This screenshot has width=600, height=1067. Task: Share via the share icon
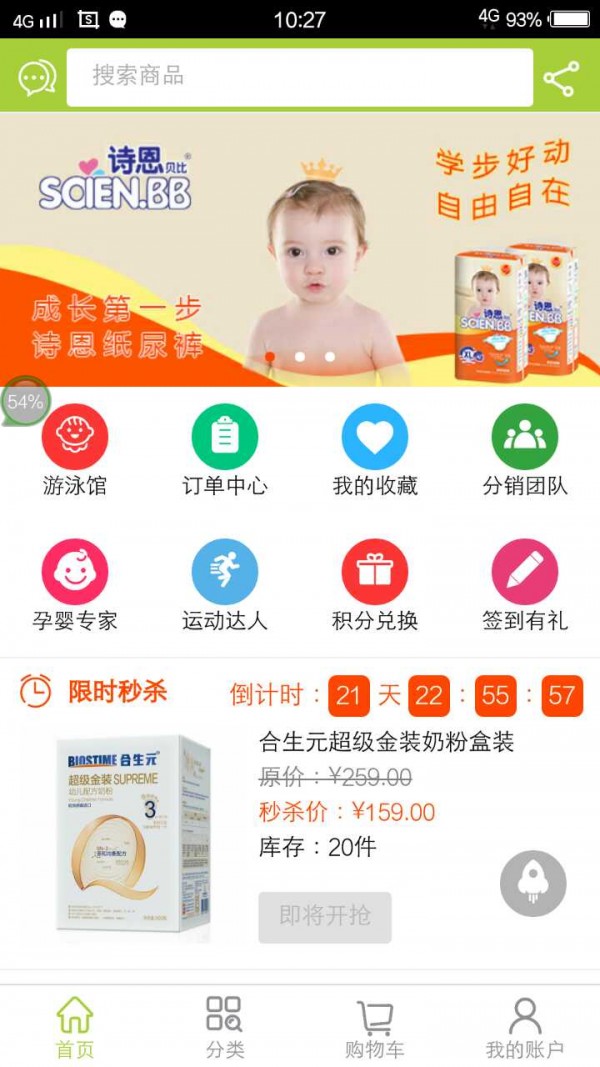(561, 78)
